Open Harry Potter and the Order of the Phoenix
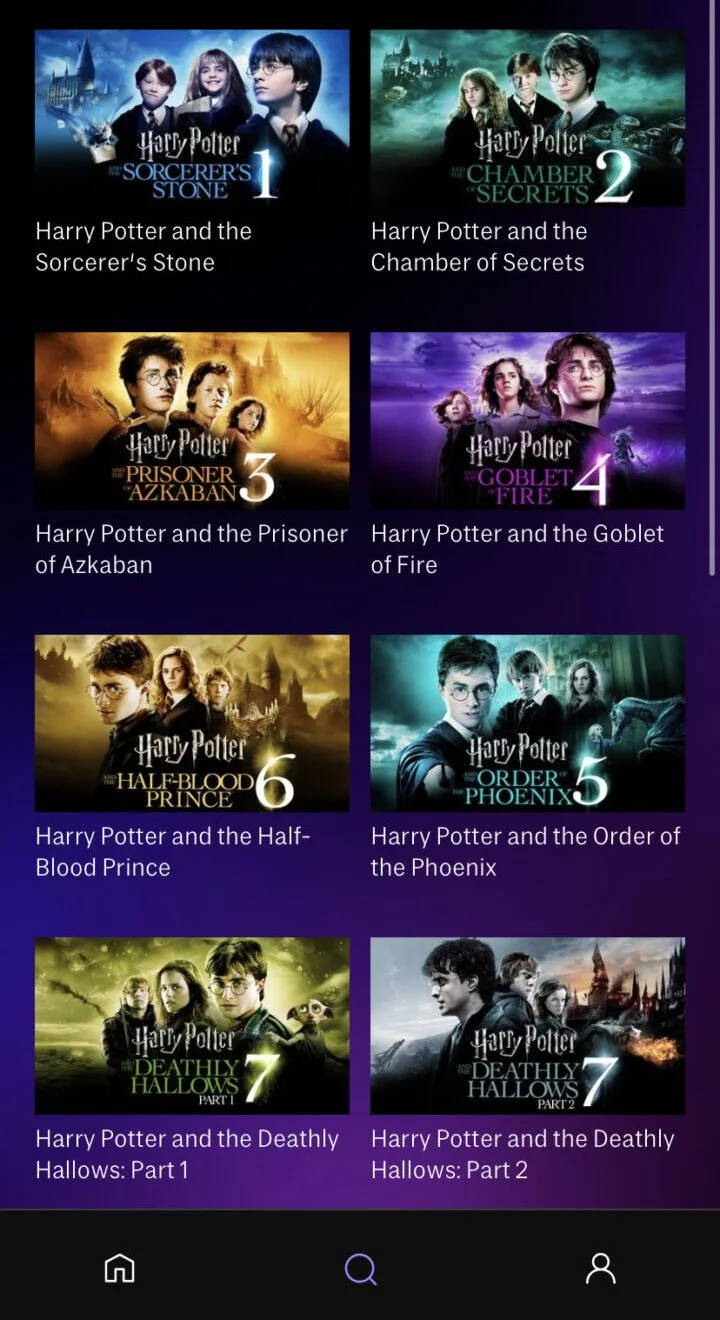Screen dimensions: 720x1320 point(527,723)
